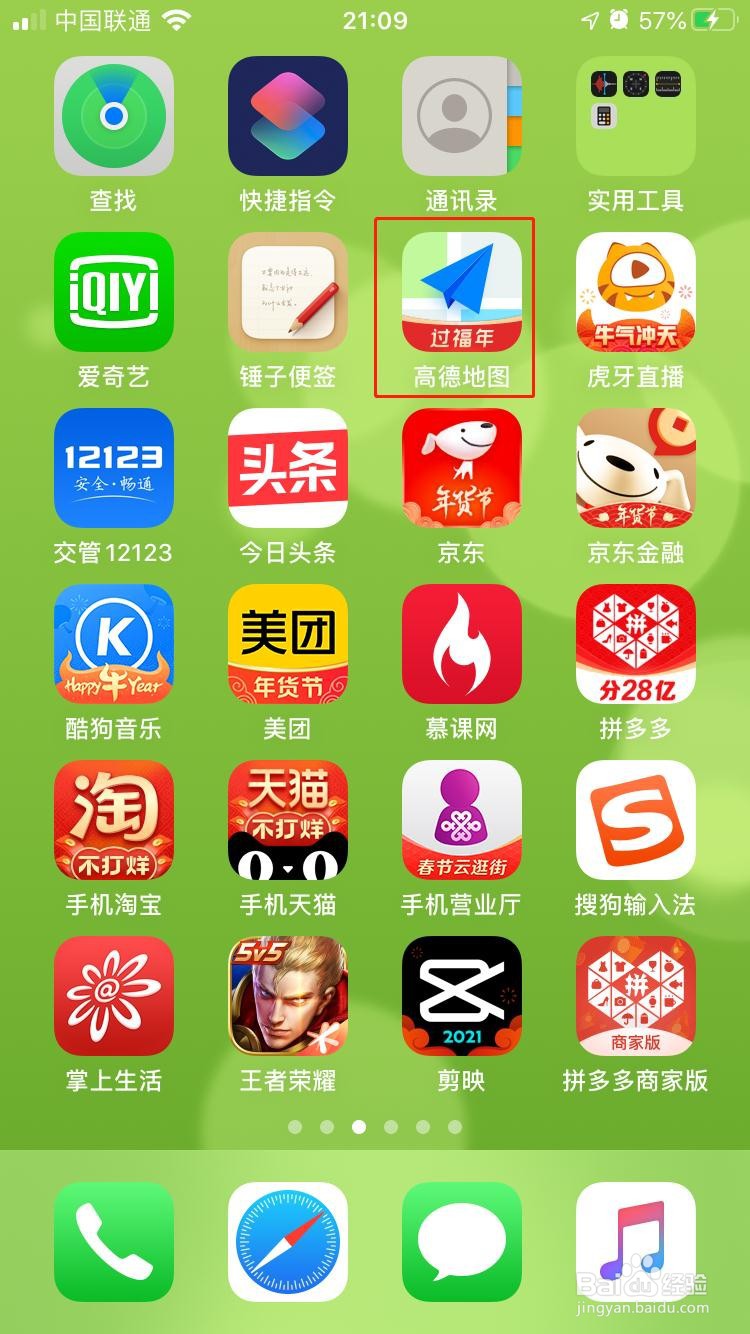750x1334 pixels.
Task: Open Taobao (手机淘宝) app
Action: pyautogui.click(x=114, y=818)
